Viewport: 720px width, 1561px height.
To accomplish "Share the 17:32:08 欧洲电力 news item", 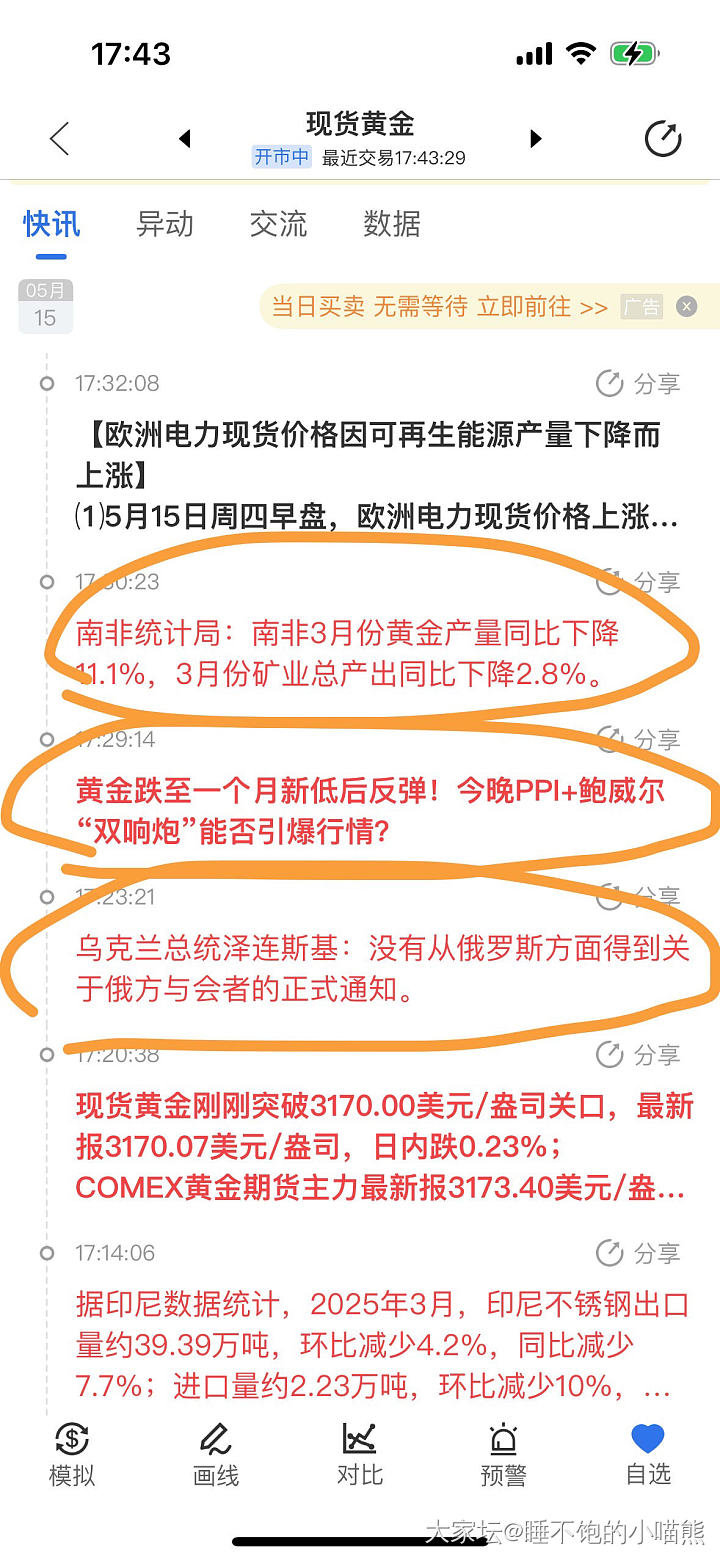I will tap(638, 384).
